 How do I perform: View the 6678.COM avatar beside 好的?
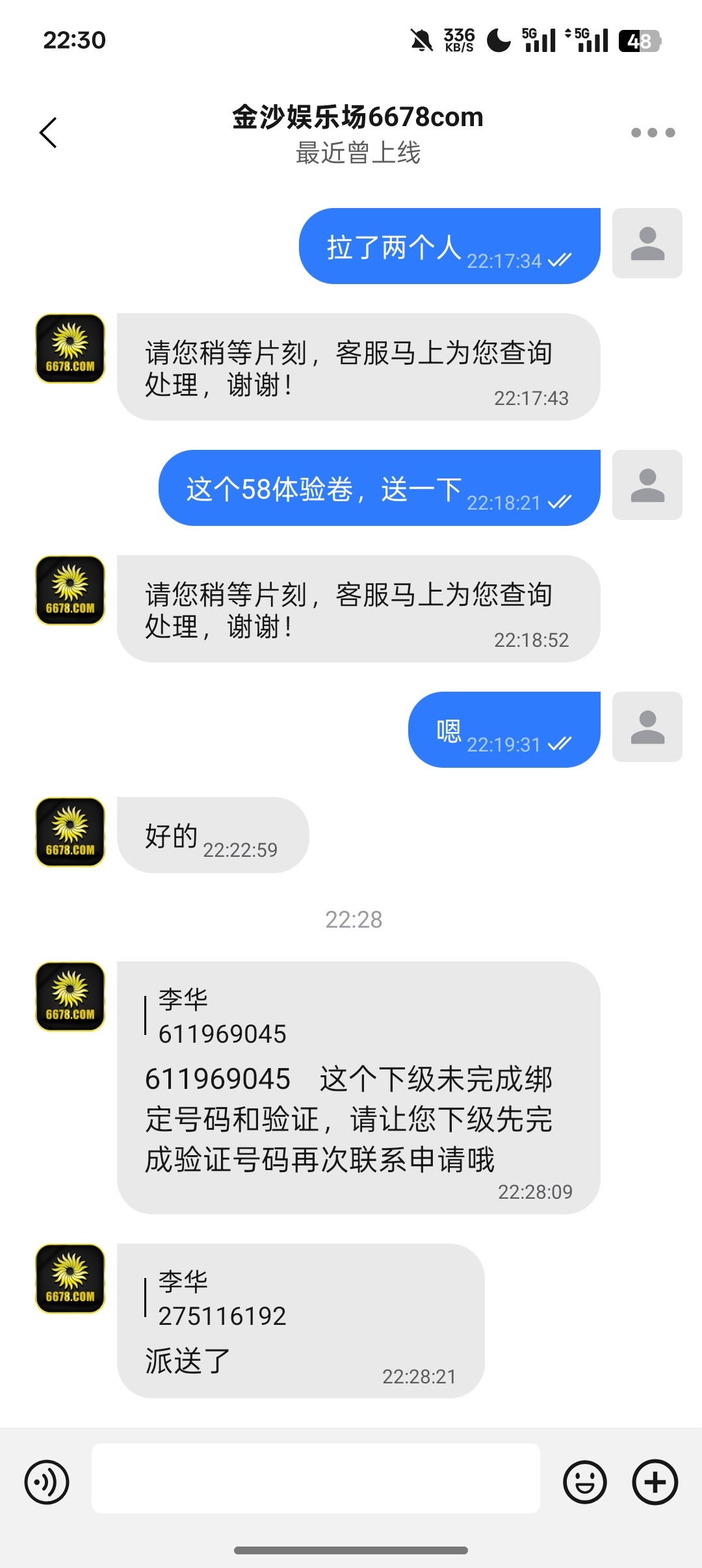click(x=70, y=832)
